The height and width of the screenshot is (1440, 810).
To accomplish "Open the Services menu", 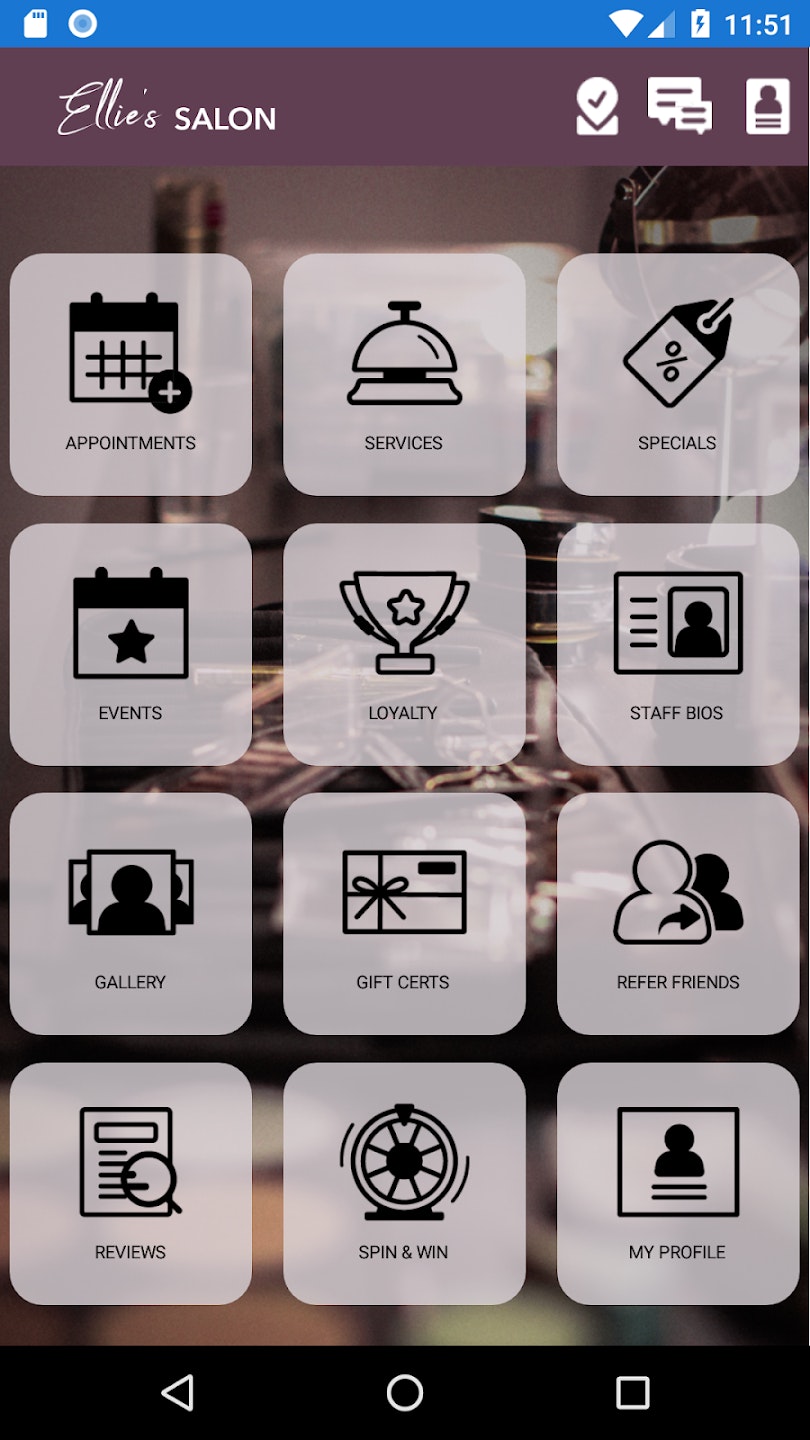I will (x=404, y=374).
